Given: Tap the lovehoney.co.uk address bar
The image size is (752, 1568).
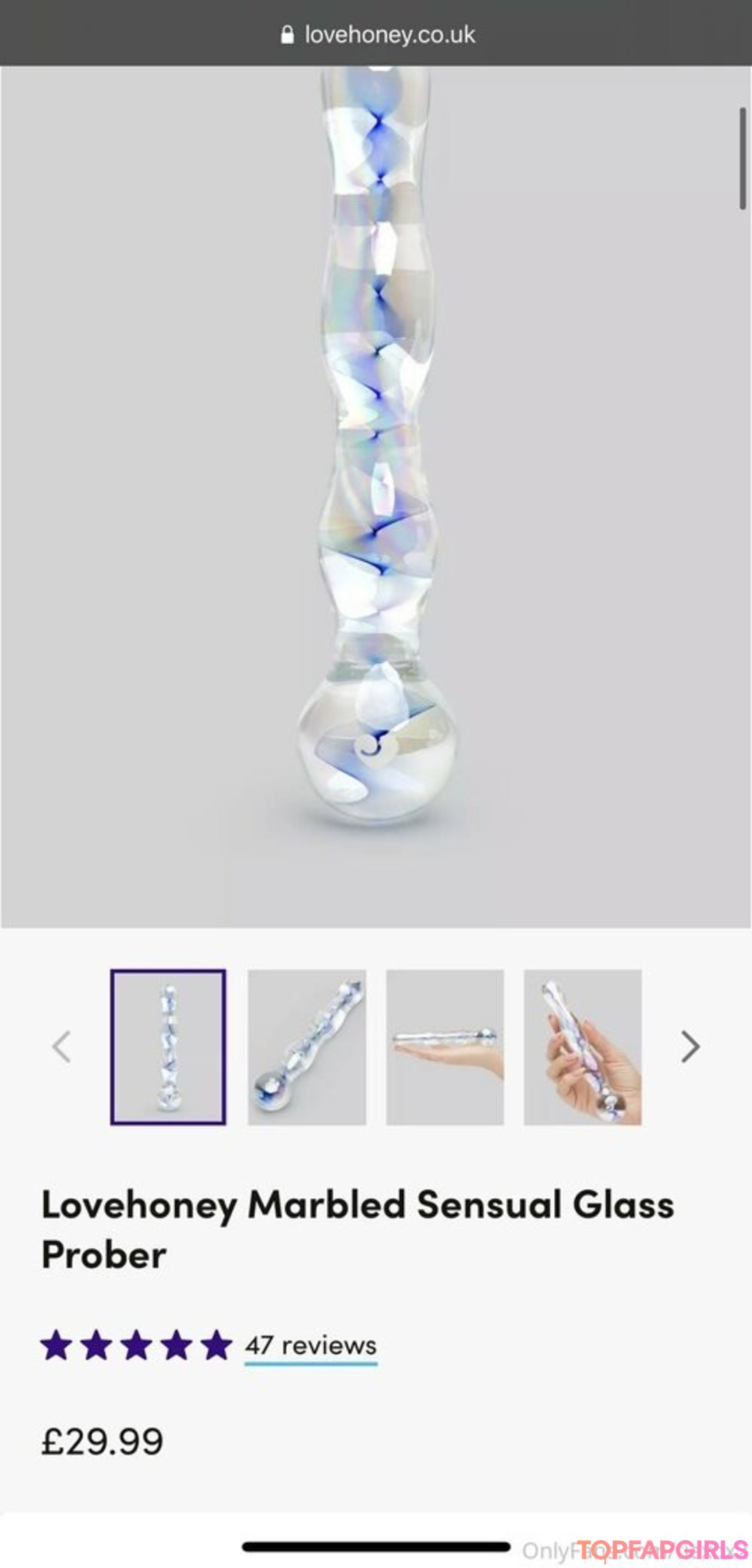Looking at the screenshot, I should coord(378,34).
